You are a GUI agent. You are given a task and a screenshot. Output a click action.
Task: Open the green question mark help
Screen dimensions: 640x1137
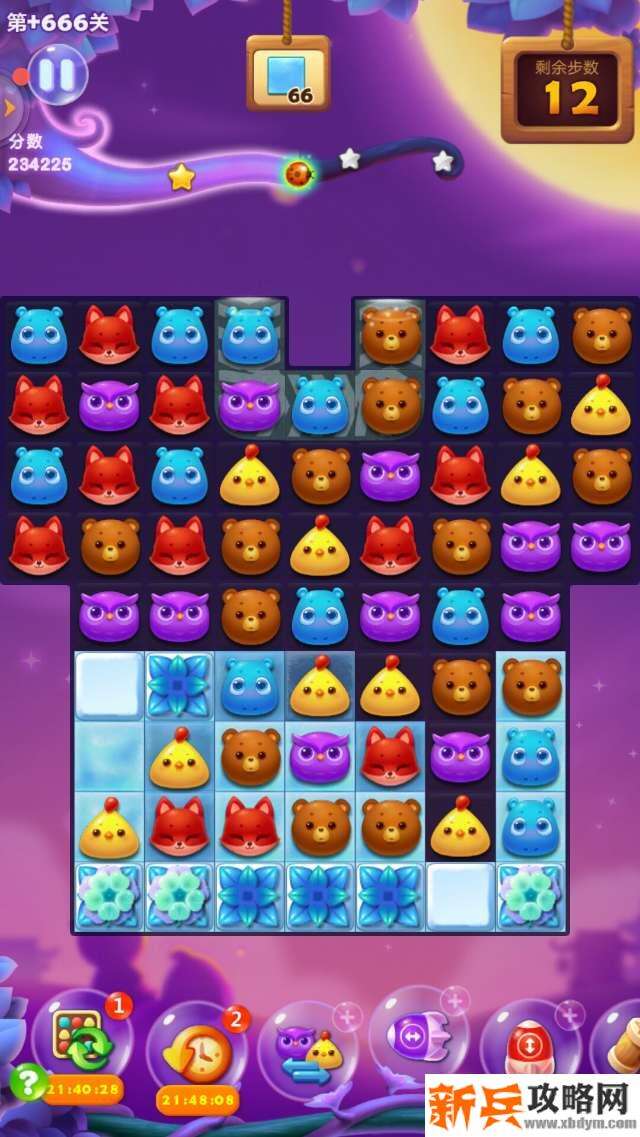pos(26,1082)
